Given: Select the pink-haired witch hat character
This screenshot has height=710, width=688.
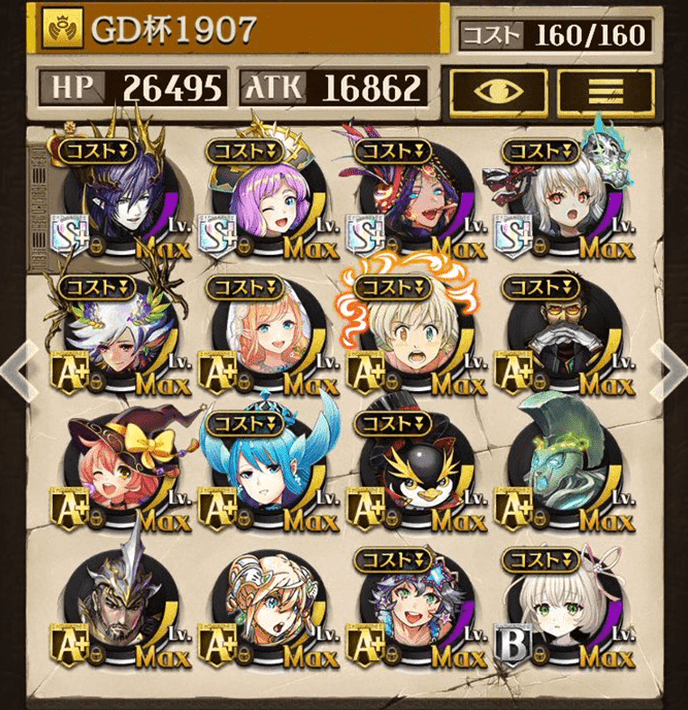Looking at the screenshot, I should pyautogui.click(x=117, y=475).
